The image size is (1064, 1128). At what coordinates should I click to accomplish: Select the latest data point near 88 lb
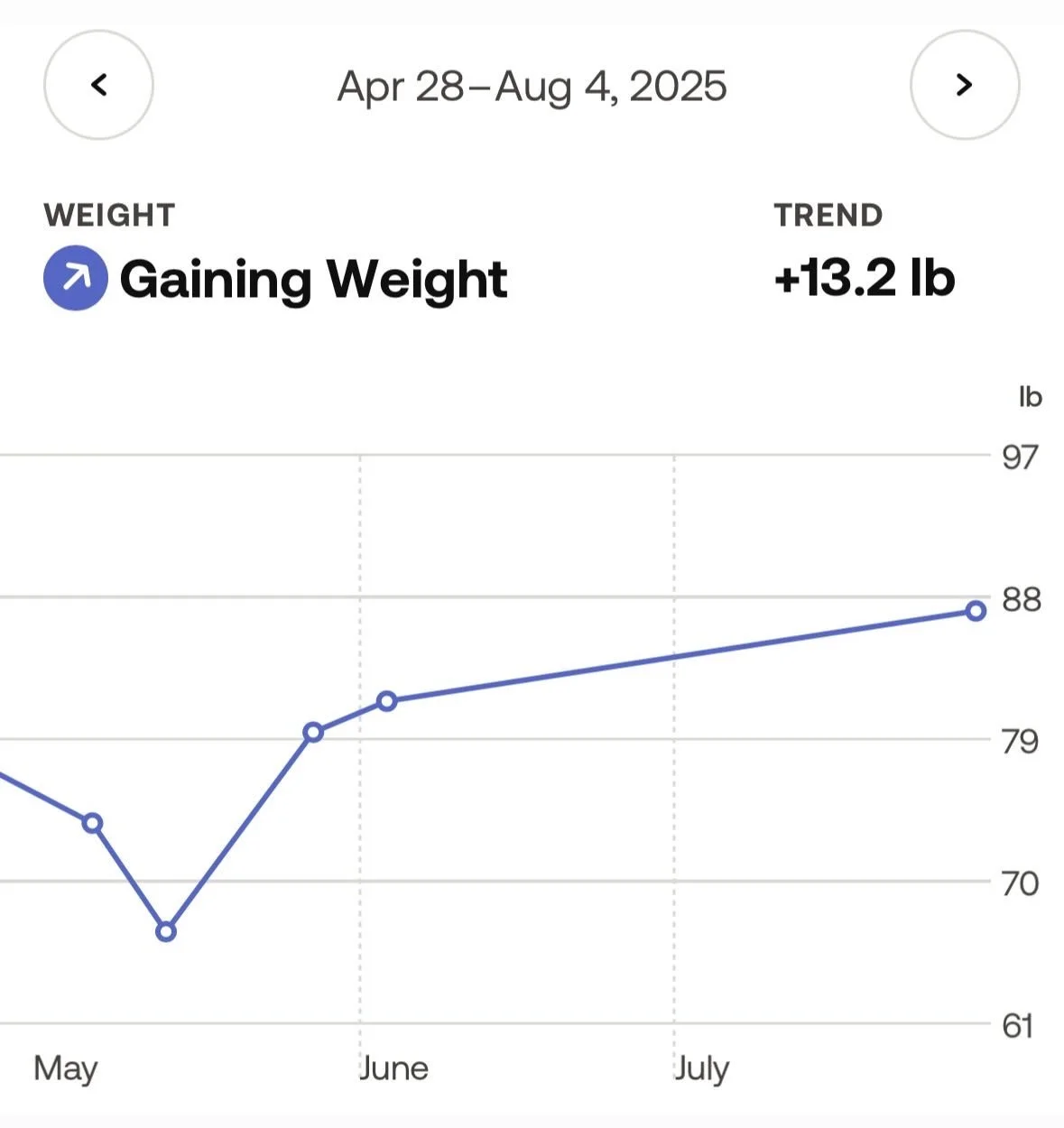[976, 611]
